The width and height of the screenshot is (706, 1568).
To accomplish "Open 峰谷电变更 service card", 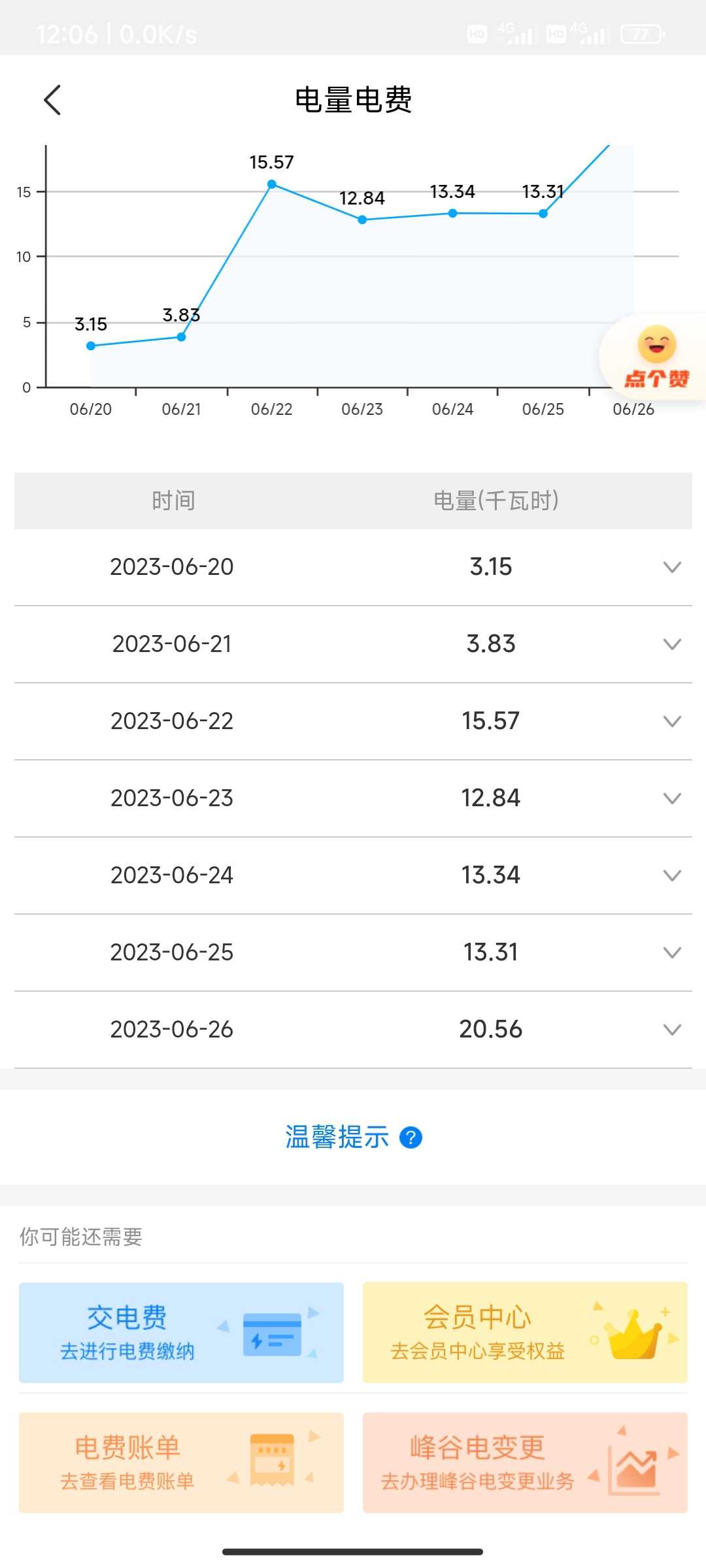I will (525, 1462).
